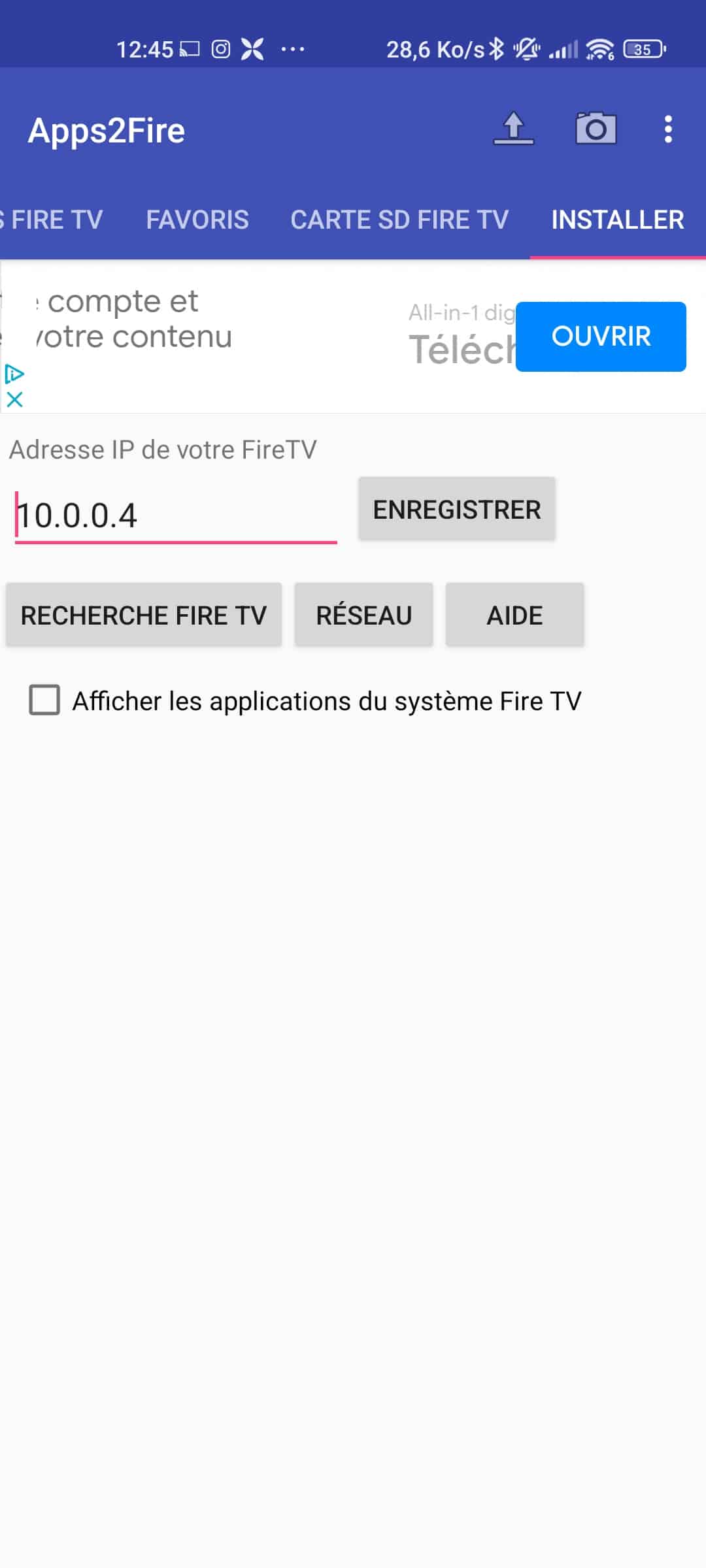Start Recherche Fire TV
This screenshot has height=1568, width=706.
tap(144, 615)
